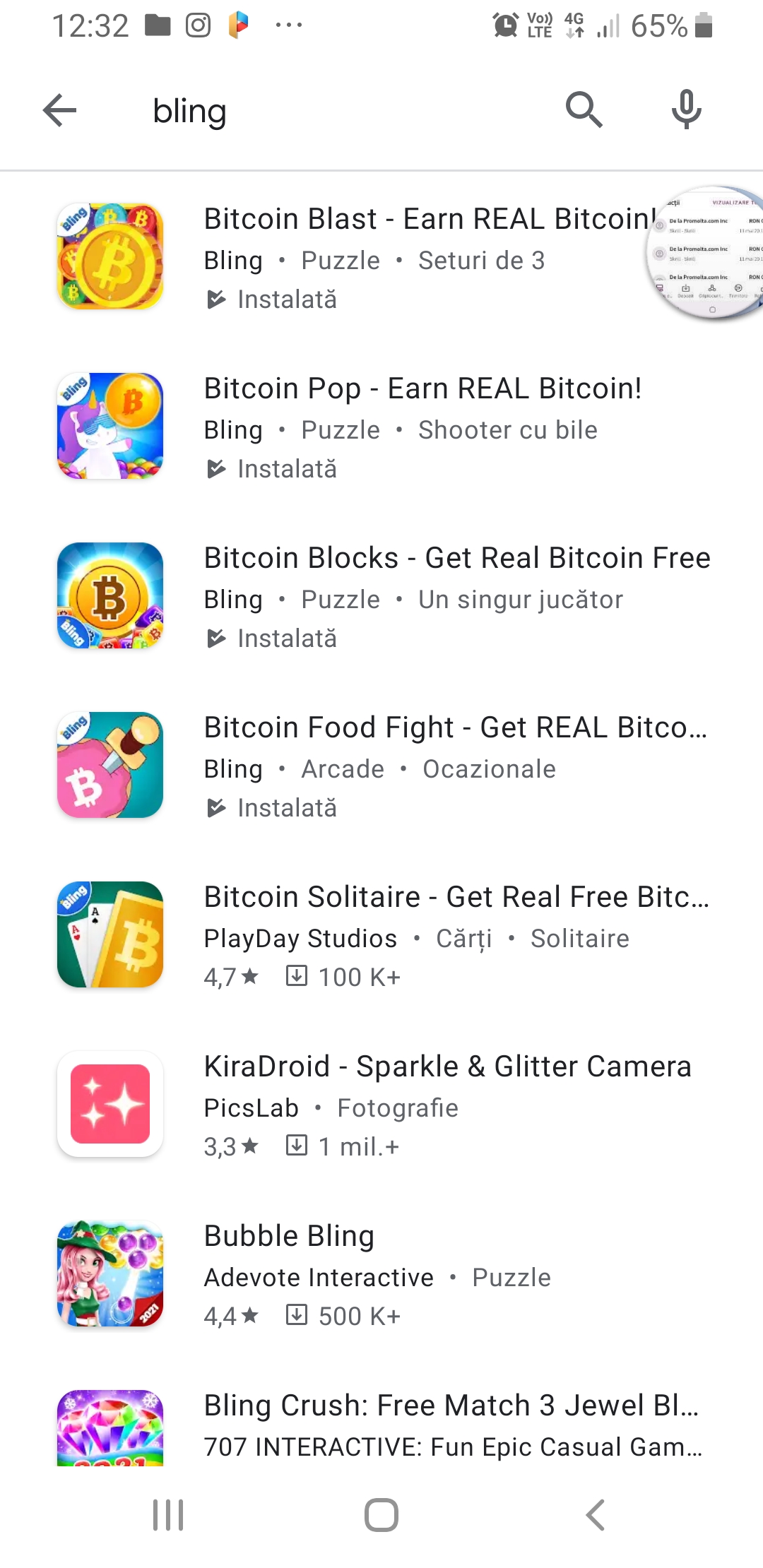Open Bitcoin Pop - Earn REAL Bitcoin!

point(381,427)
